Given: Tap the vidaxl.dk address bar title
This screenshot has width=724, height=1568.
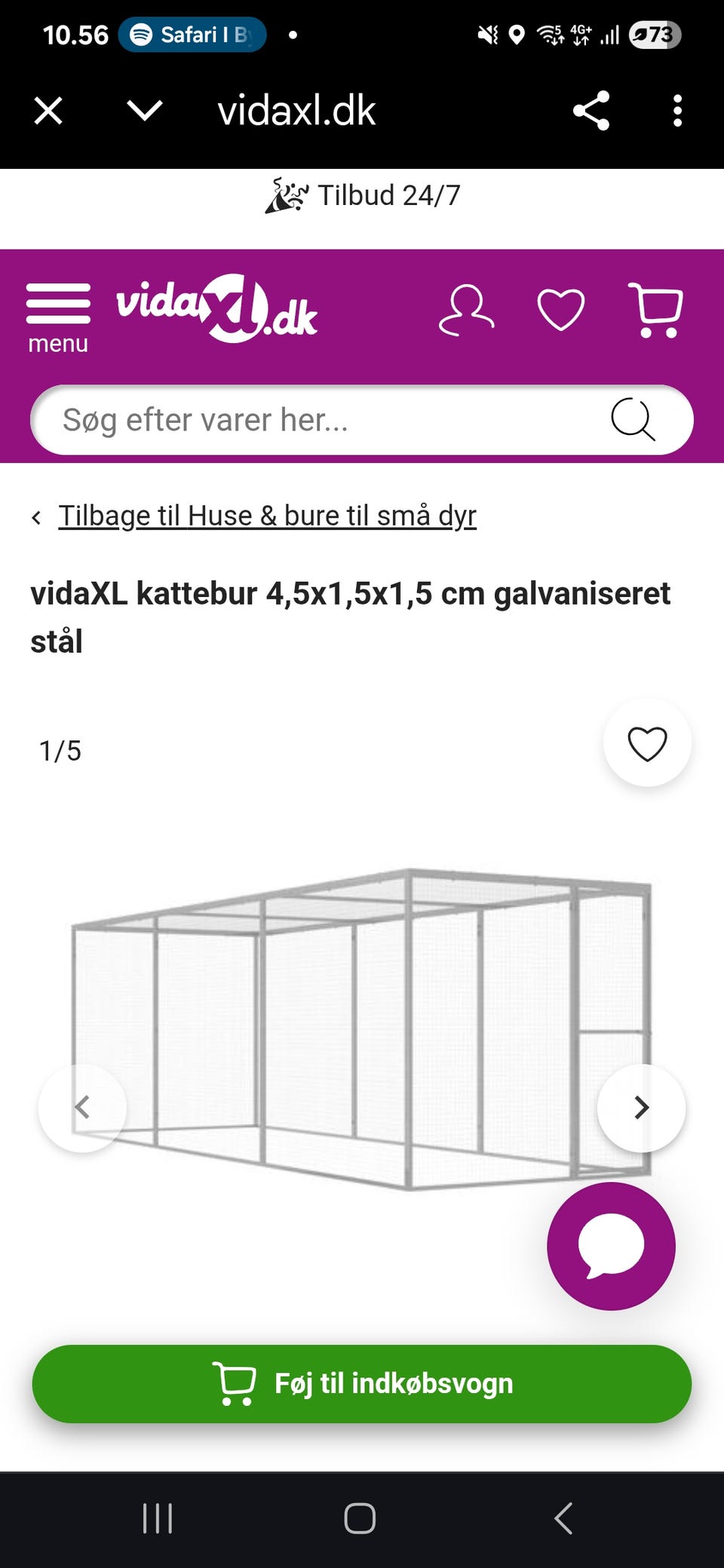Looking at the screenshot, I should [294, 110].
